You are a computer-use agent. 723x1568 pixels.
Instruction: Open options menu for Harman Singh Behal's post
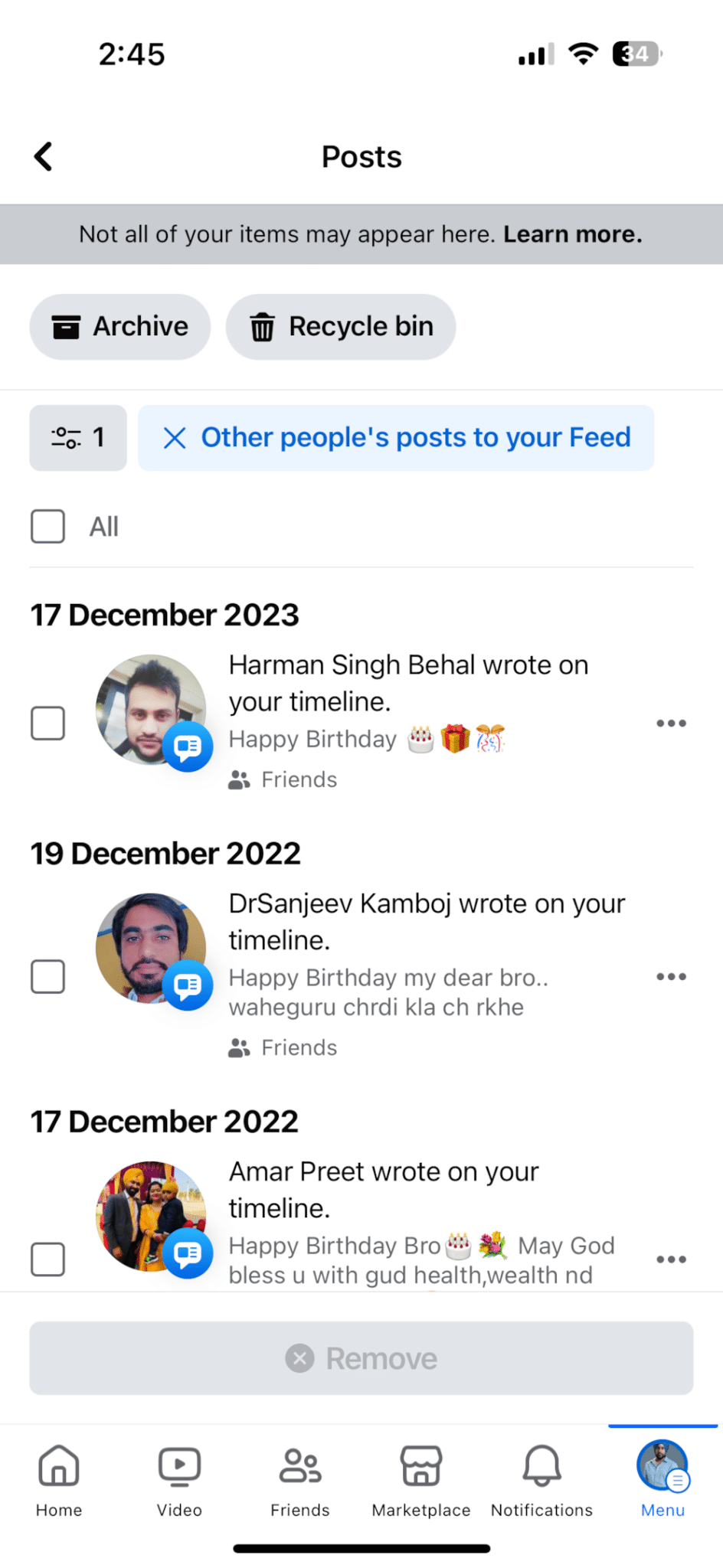671,722
